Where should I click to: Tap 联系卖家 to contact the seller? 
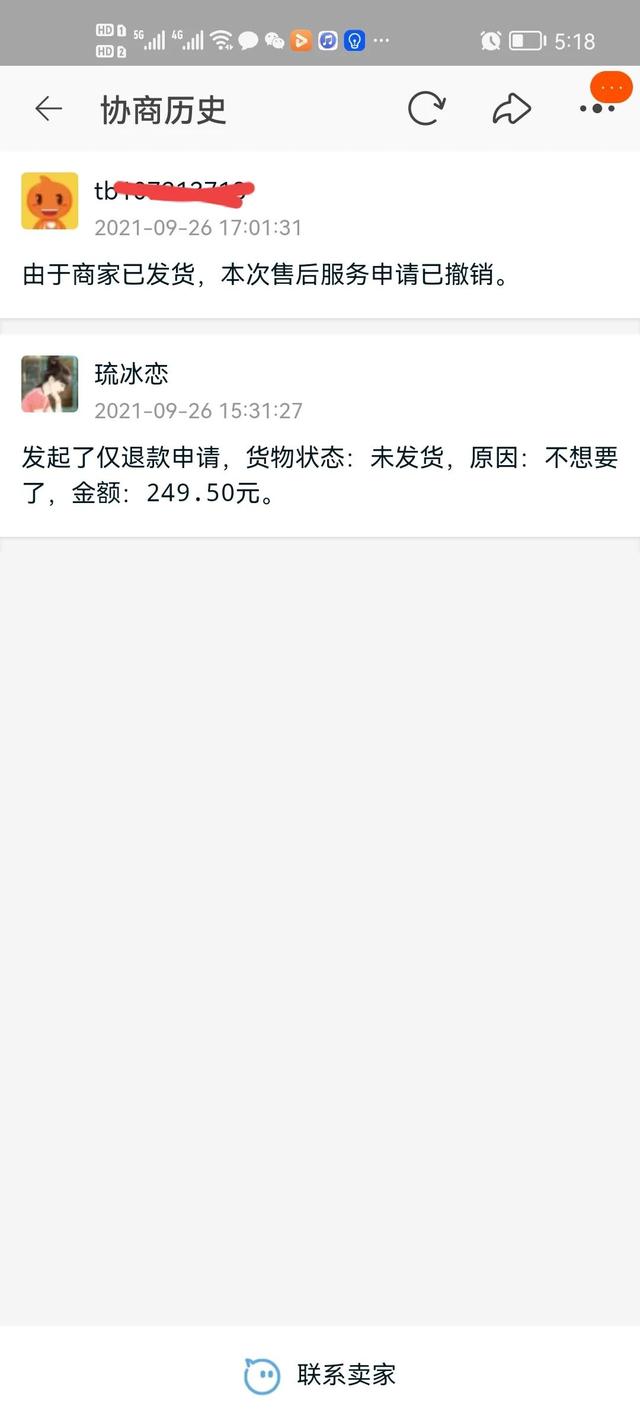[320, 1374]
